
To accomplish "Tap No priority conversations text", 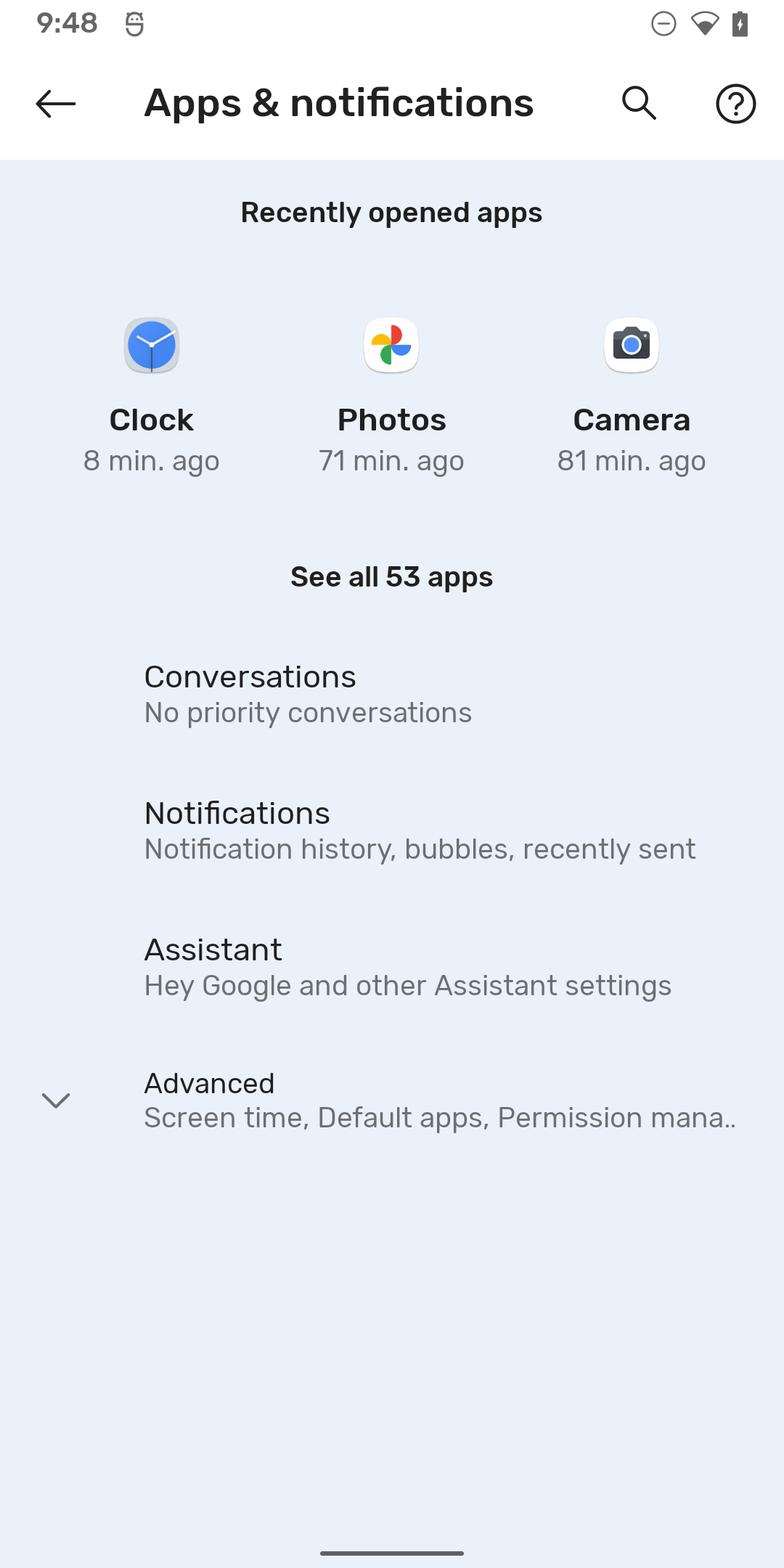I will 308,712.
